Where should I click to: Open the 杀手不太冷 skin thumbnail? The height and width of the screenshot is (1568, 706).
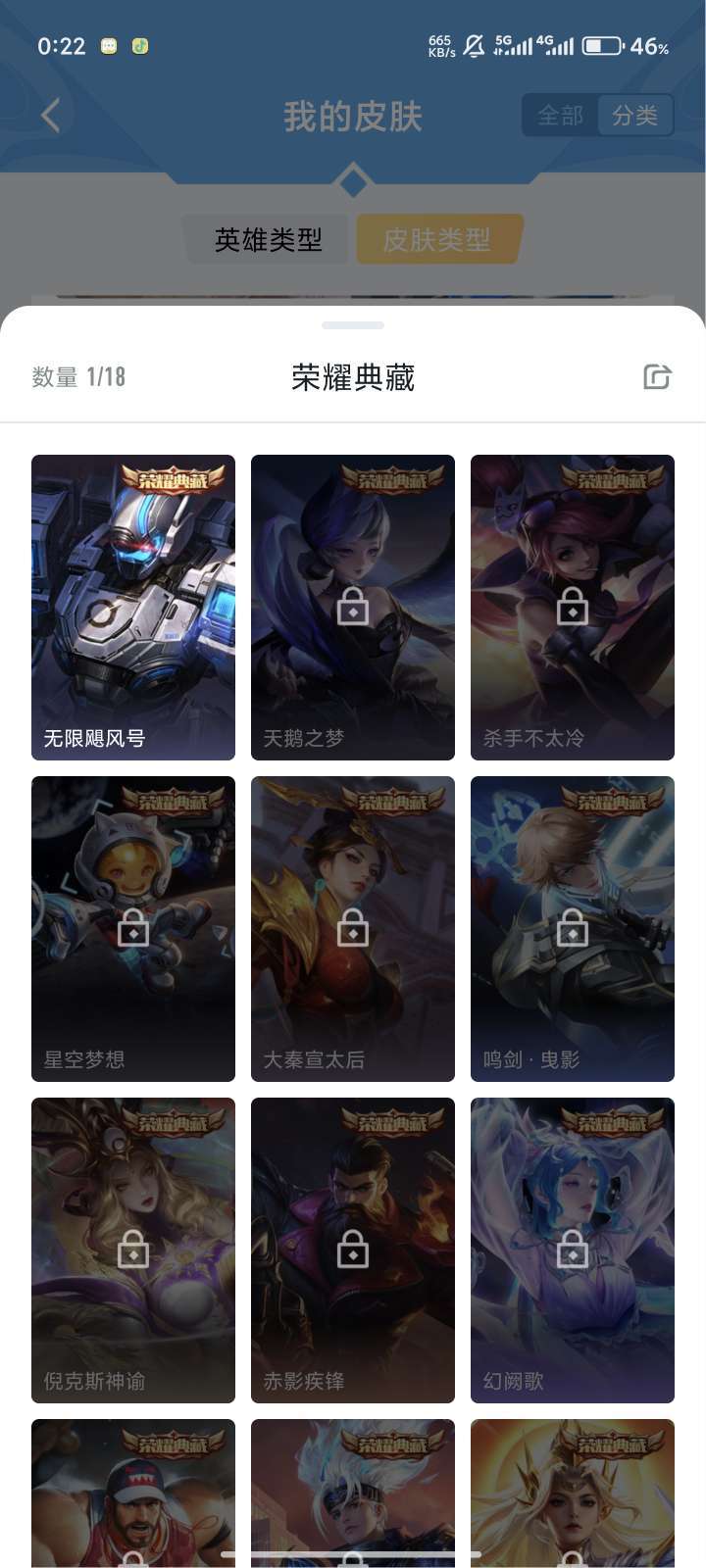572,608
